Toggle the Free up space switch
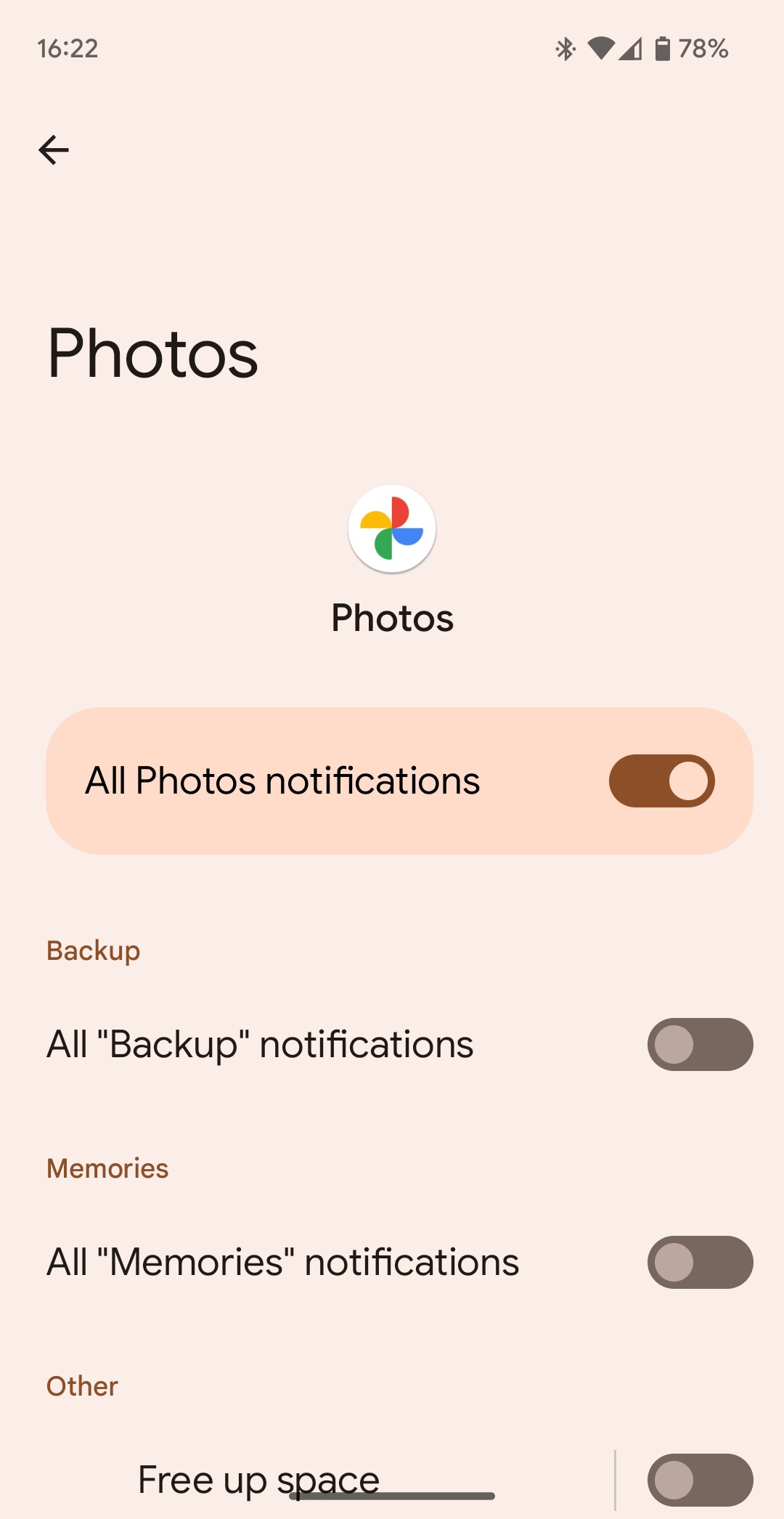Image resolution: width=784 pixels, height=1519 pixels. click(700, 1480)
